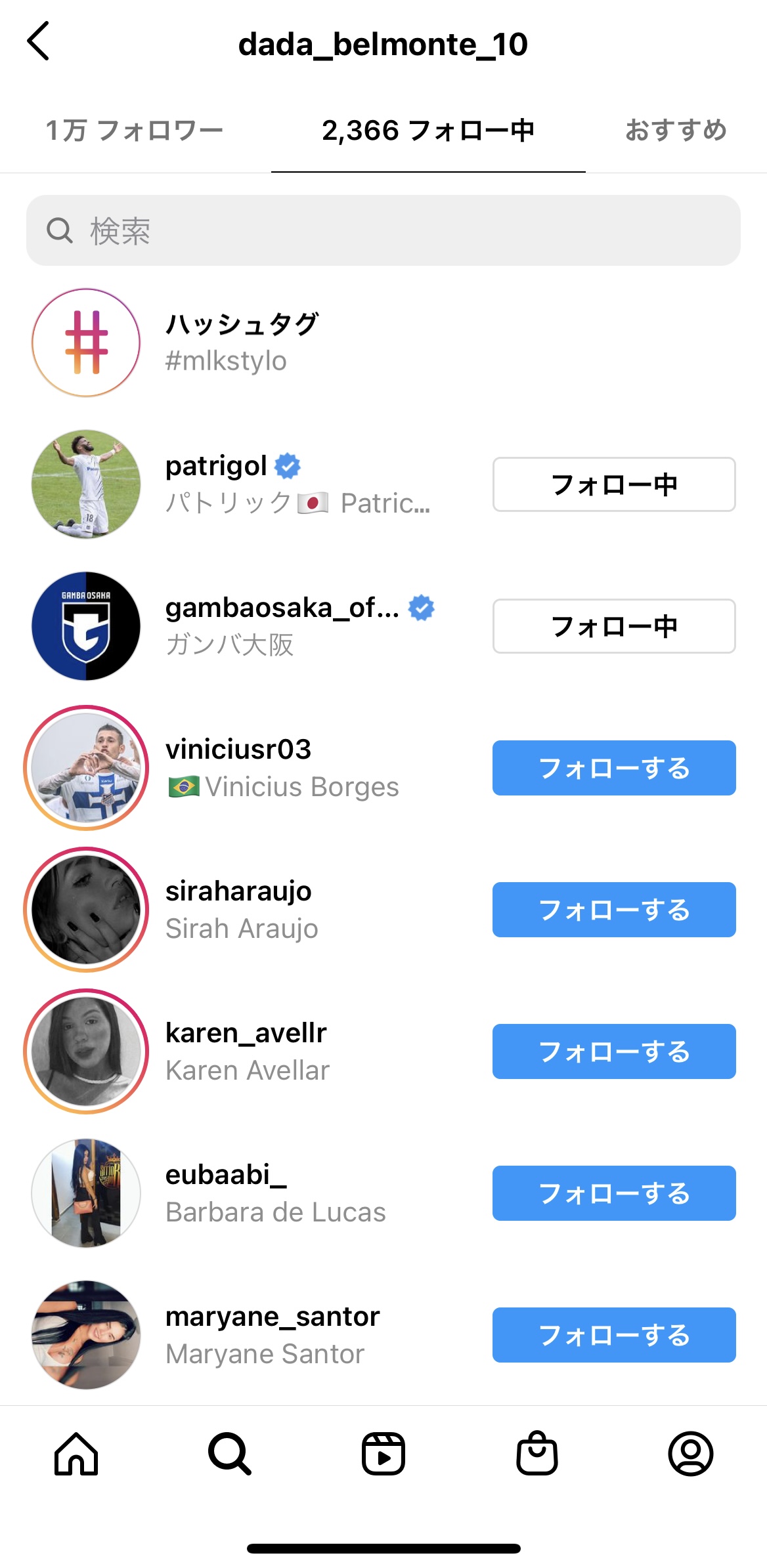
Task: View viniciusr03's story from profile picture
Action: point(86,768)
